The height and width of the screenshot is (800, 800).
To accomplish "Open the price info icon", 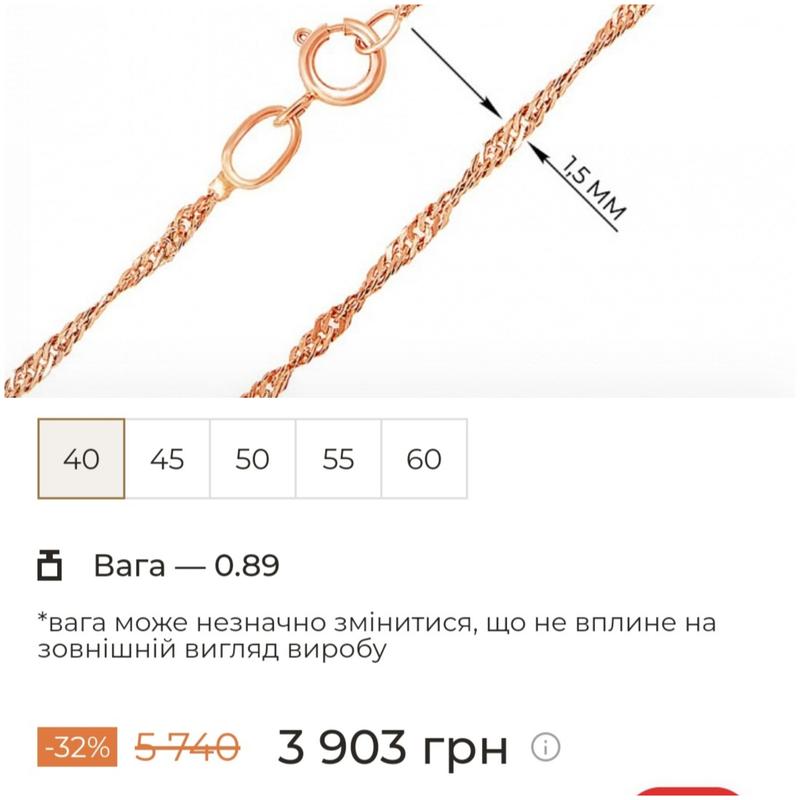I will pyautogui.click(x=546, y=747).
